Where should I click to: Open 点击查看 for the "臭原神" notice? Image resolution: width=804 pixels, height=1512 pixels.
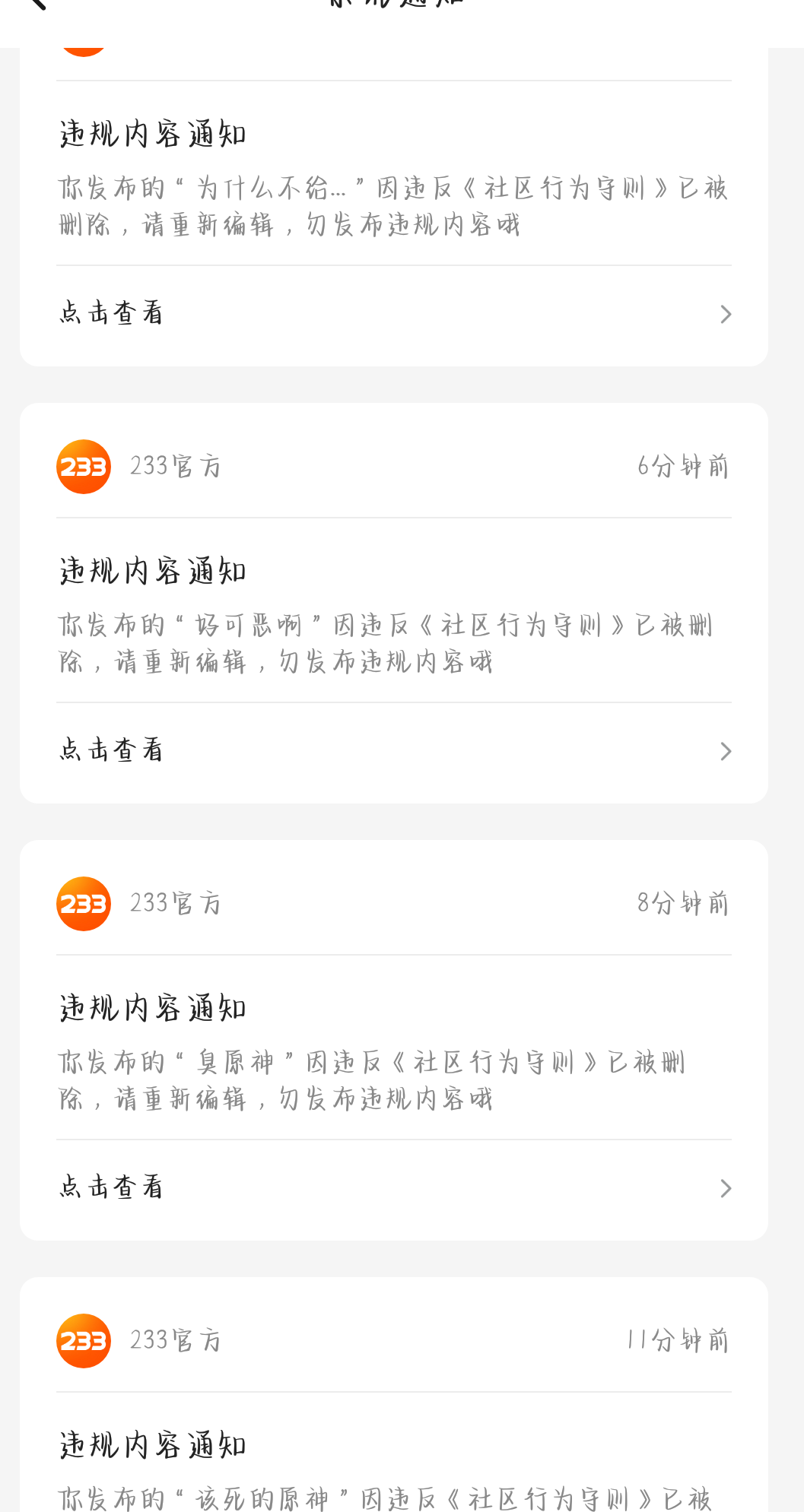pos(394,1187)
